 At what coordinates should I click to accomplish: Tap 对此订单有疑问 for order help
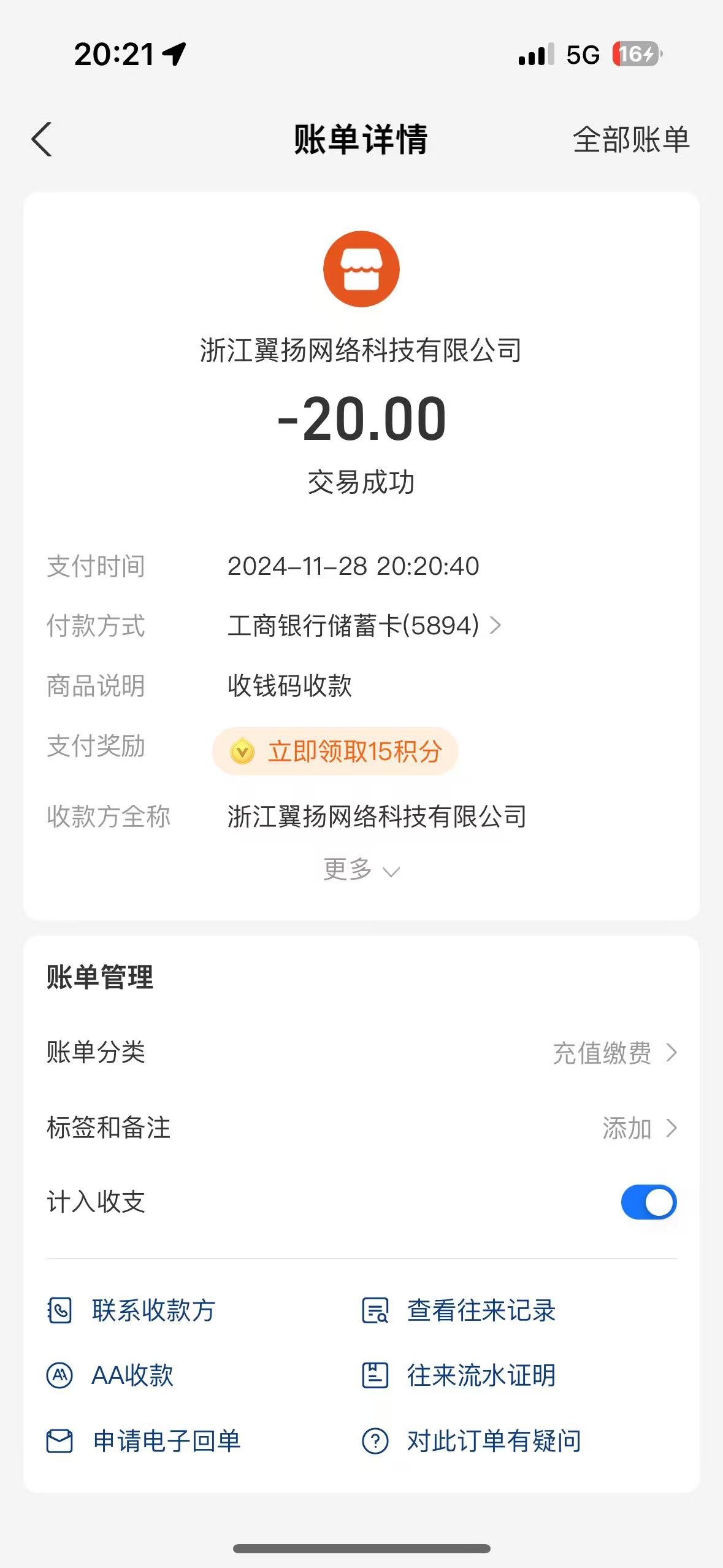pos(472,1441)
